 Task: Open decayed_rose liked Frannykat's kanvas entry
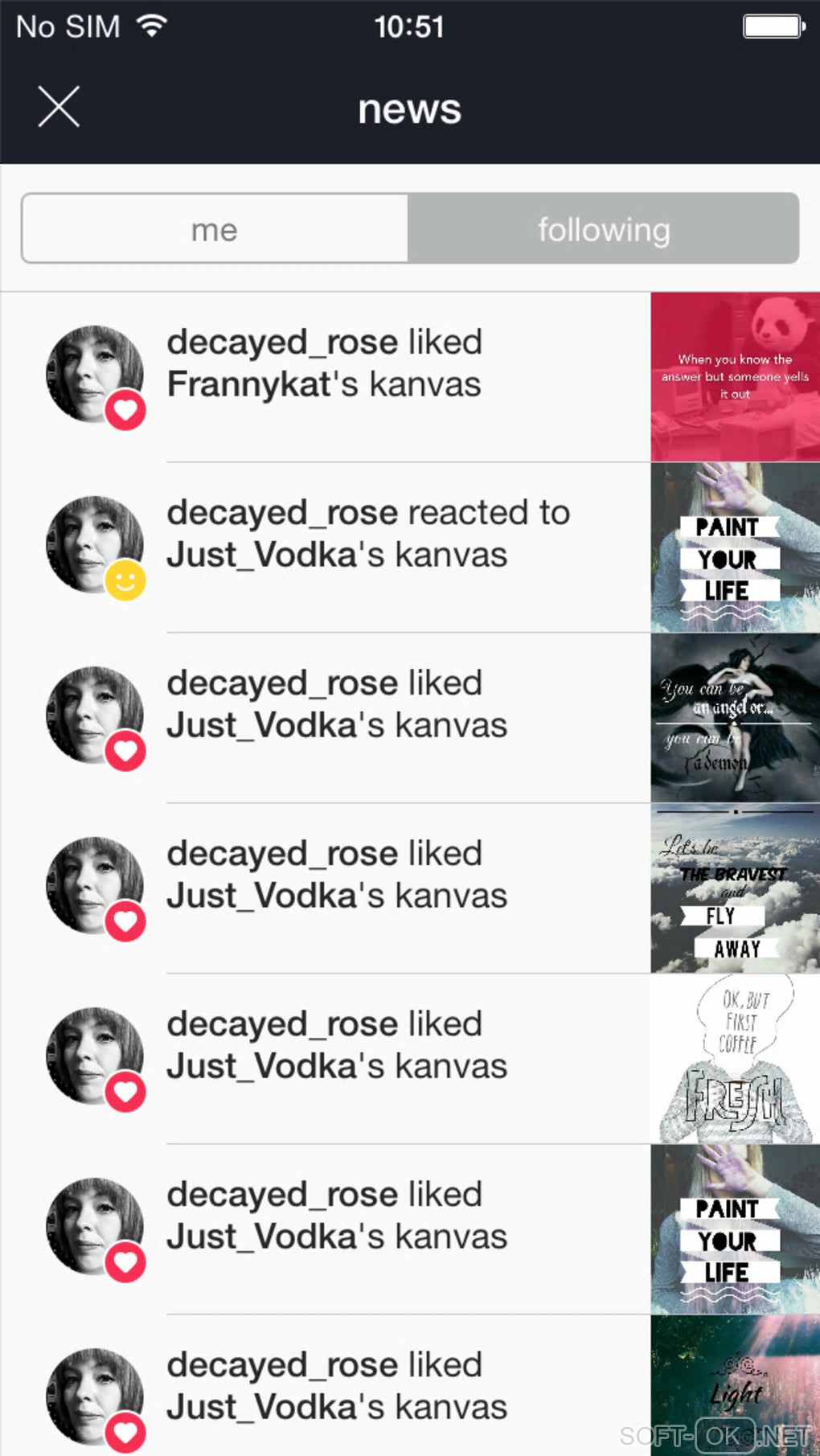tap(324, 363)
